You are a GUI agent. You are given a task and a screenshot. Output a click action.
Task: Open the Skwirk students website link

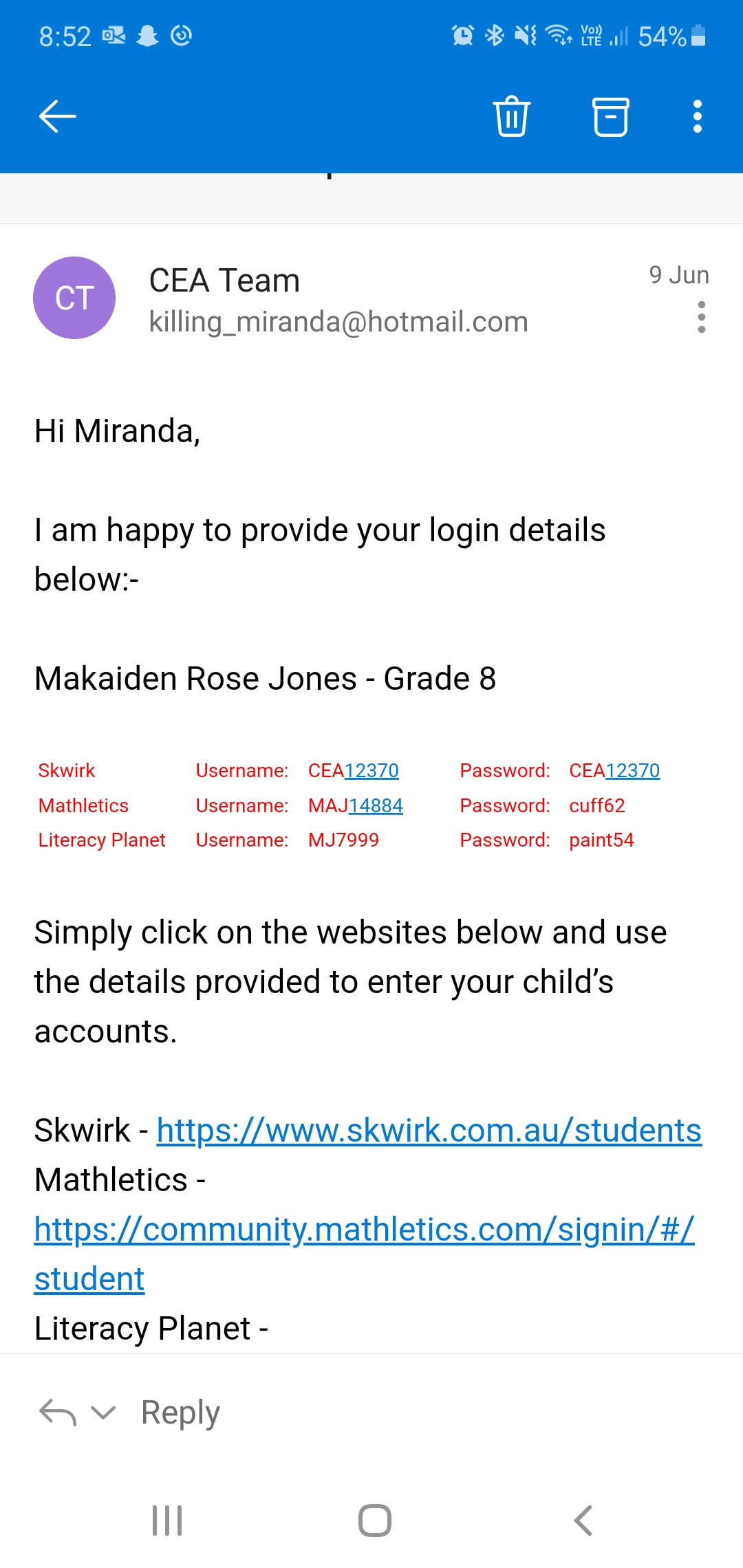click(429, 1131)
